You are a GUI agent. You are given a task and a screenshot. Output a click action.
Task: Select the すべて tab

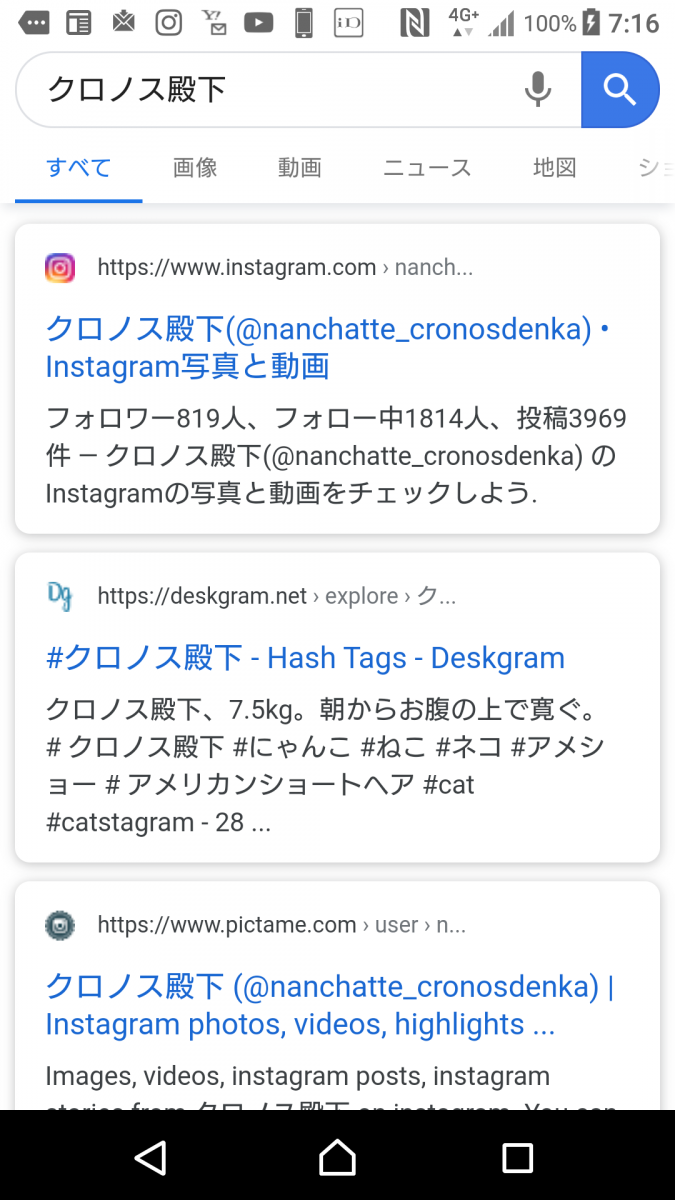pyautogui.click(x=79, y=168)
